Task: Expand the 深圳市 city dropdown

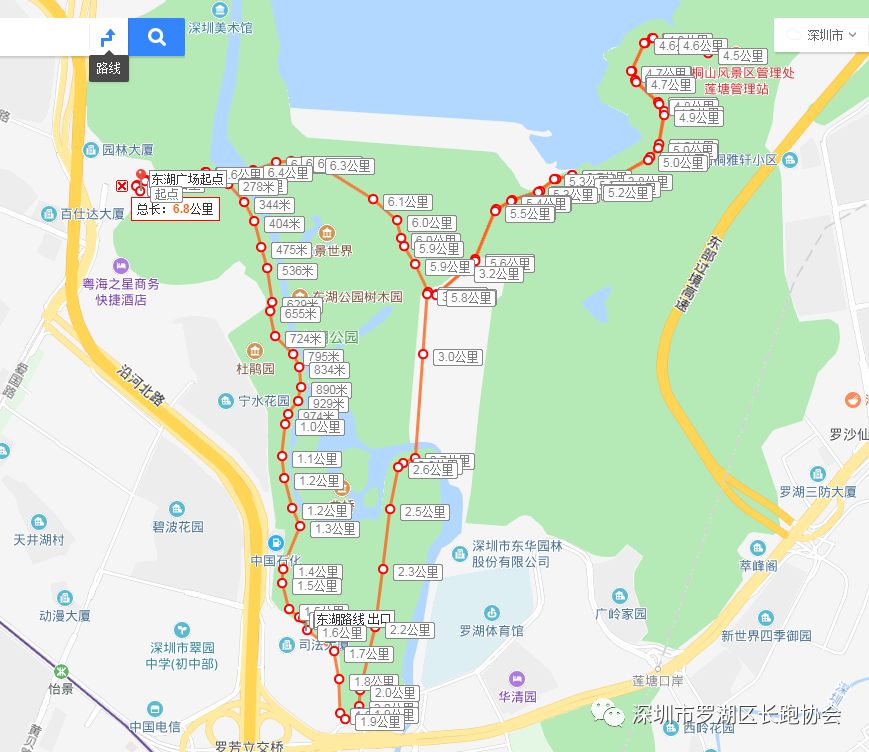Action: click(x=818, y=35)
